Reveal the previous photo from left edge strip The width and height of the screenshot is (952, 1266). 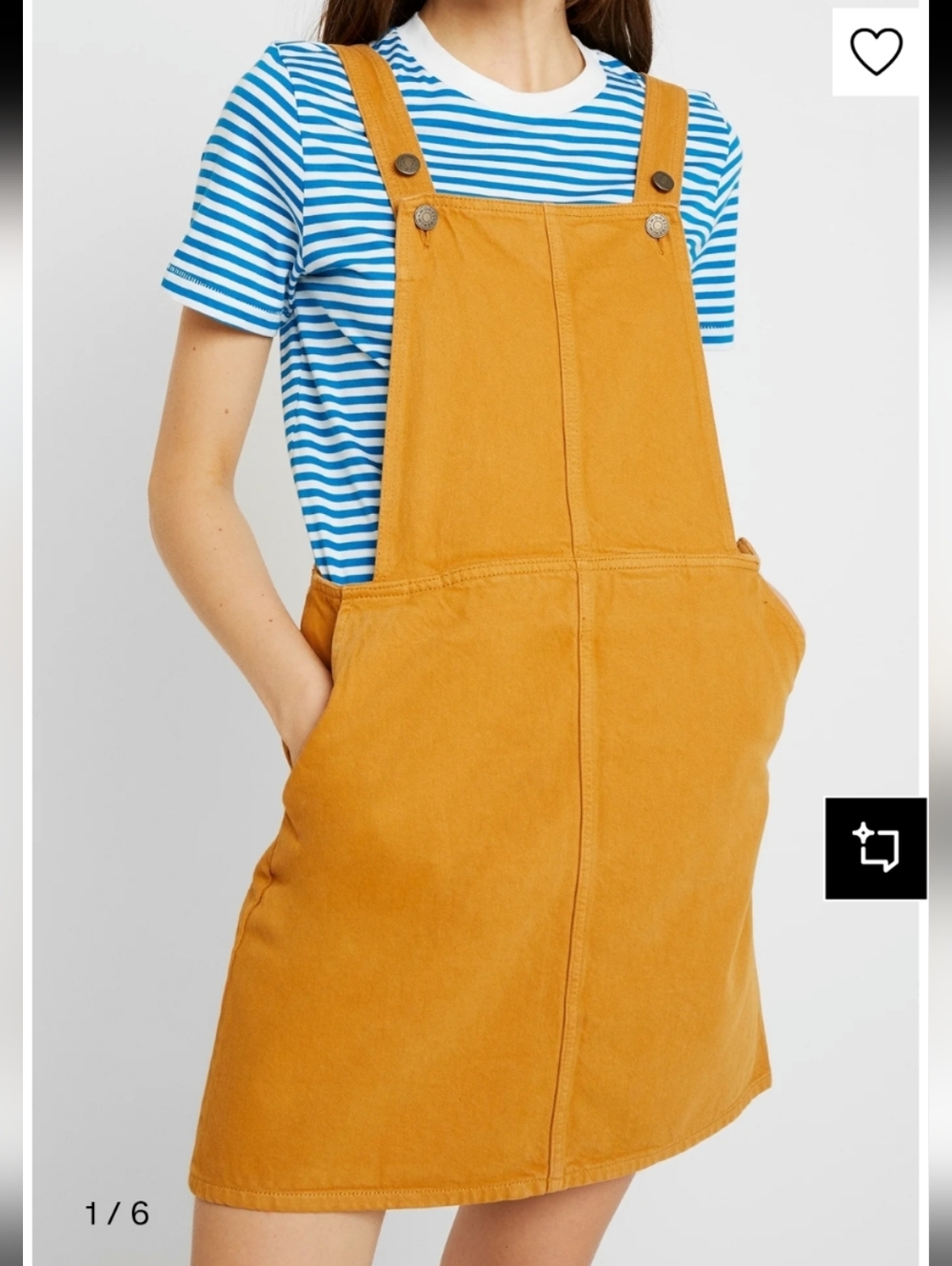point(11,633)
